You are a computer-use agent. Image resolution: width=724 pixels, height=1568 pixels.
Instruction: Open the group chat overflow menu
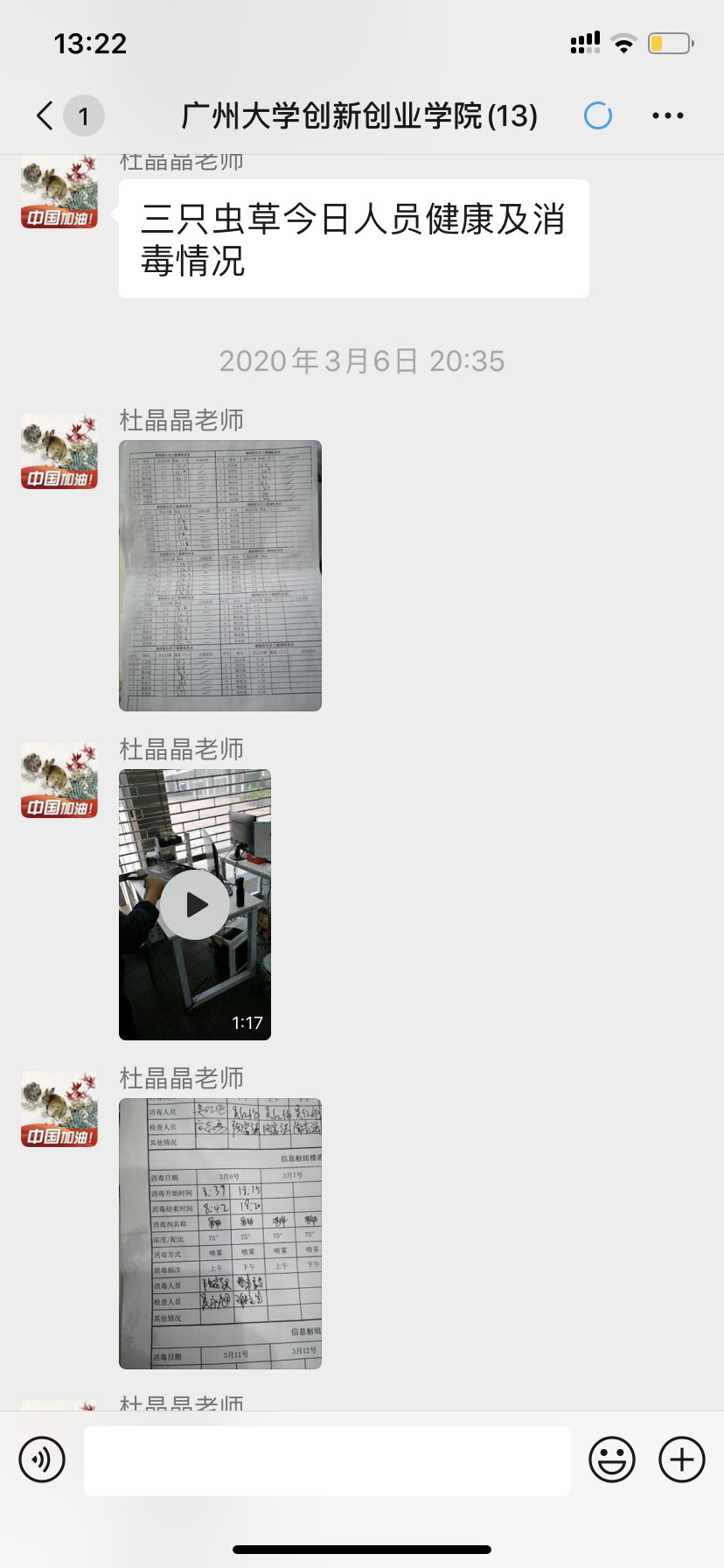pyautogui.click(x=668, y=115)
